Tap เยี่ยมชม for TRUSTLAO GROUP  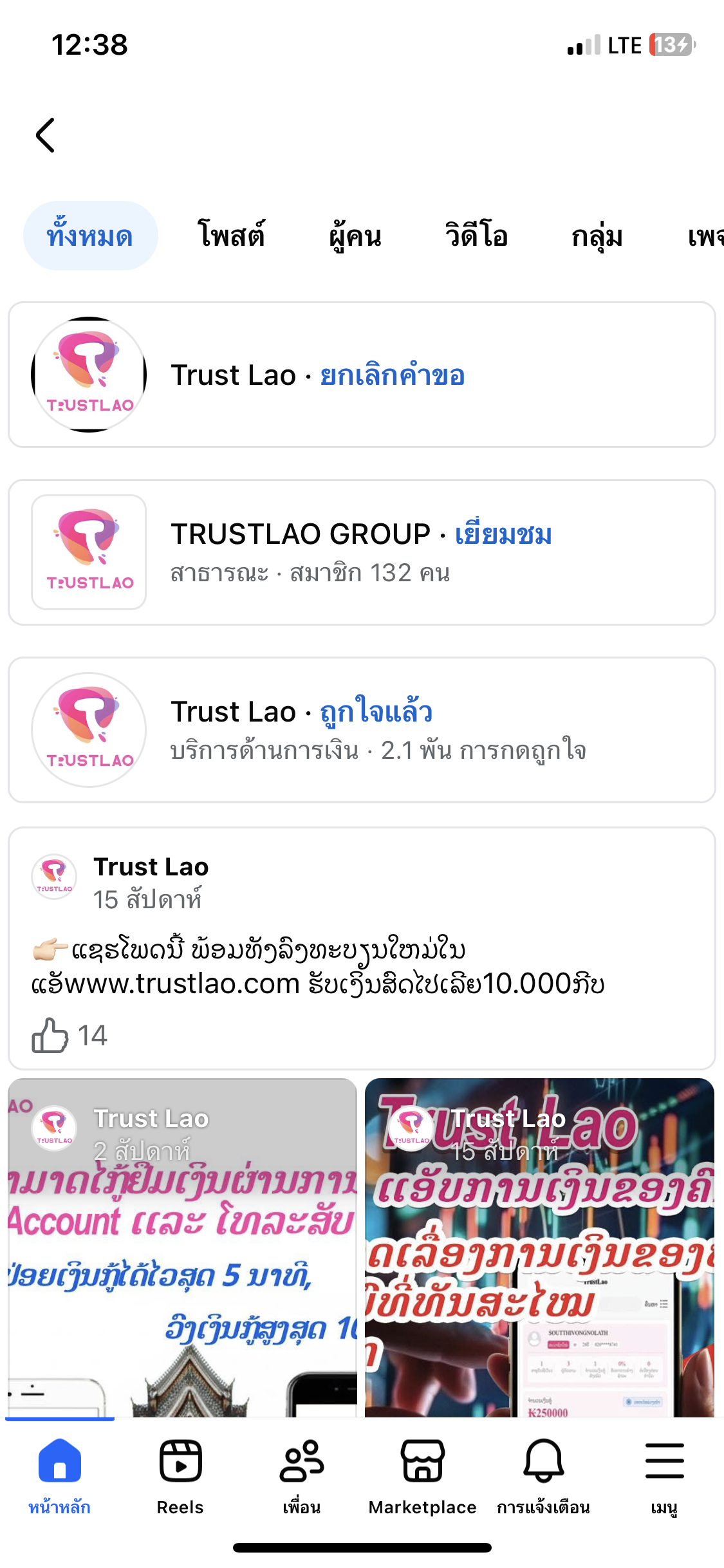pos(503,534)
